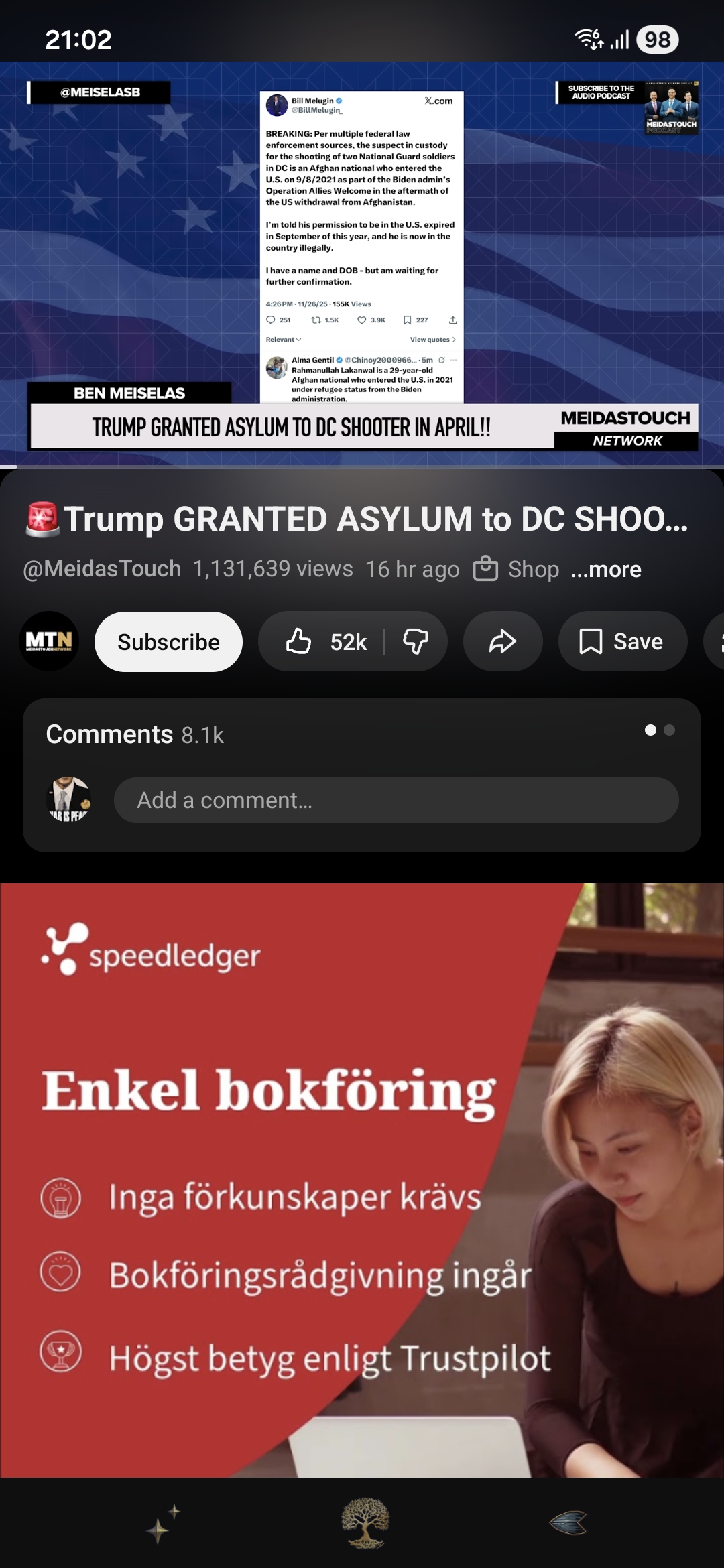
Task: Dislike this video
Action: (416, 642)
